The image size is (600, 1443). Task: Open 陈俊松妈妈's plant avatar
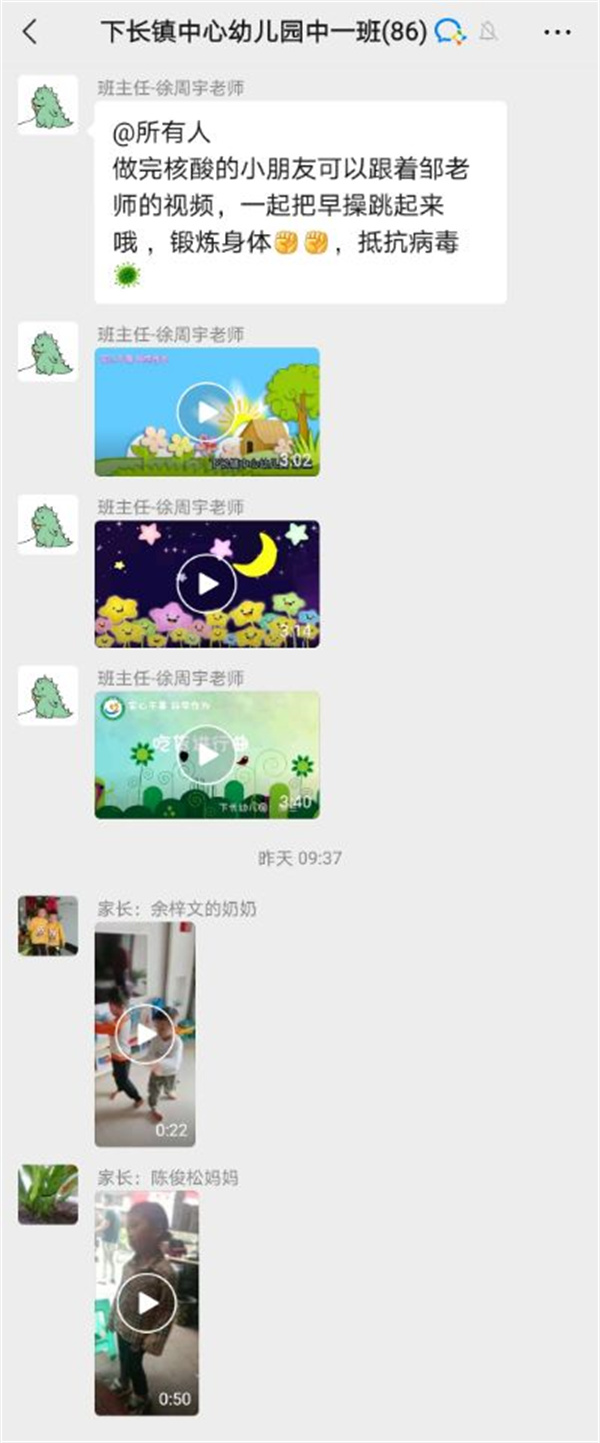48,1194
